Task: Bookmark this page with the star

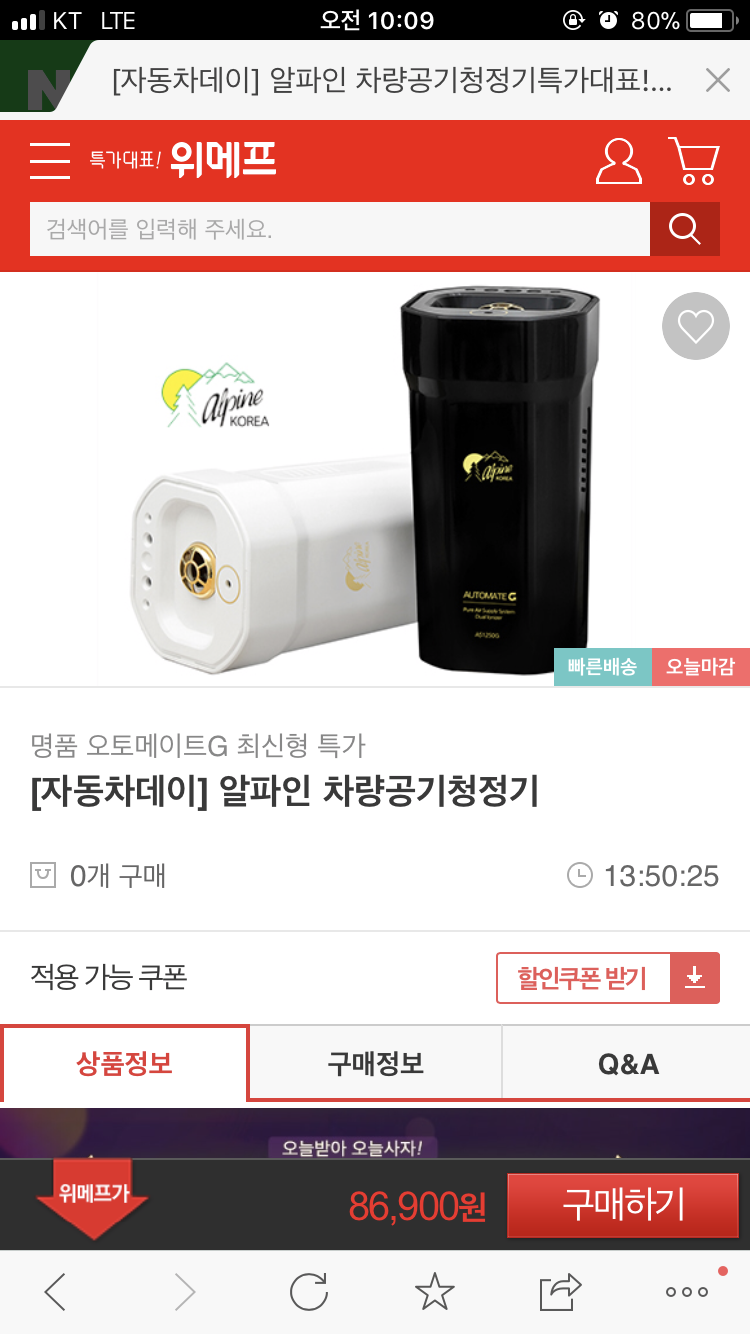Action: click(x=434, y=1292)
